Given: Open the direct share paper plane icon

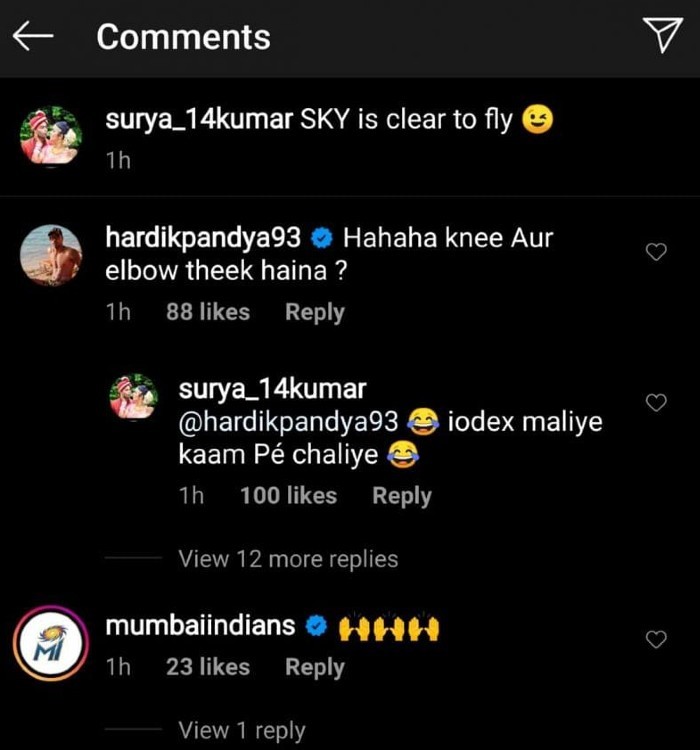Looking at the screenshot, I should click(x=661, y=35).
